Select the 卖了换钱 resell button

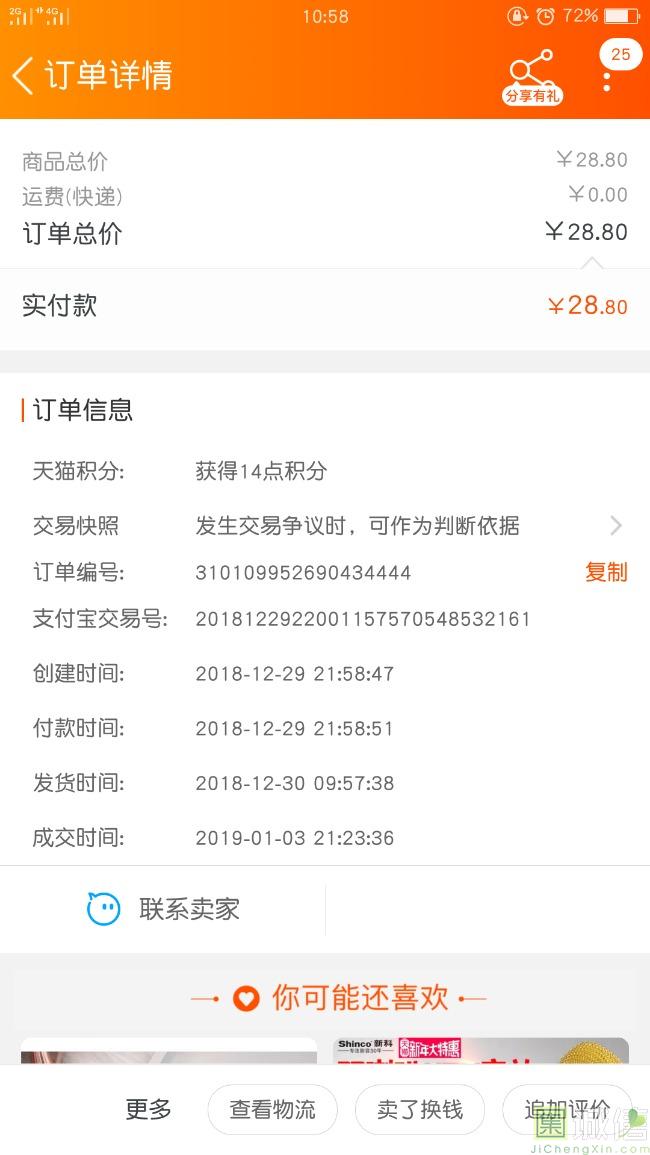[420, 1109]
